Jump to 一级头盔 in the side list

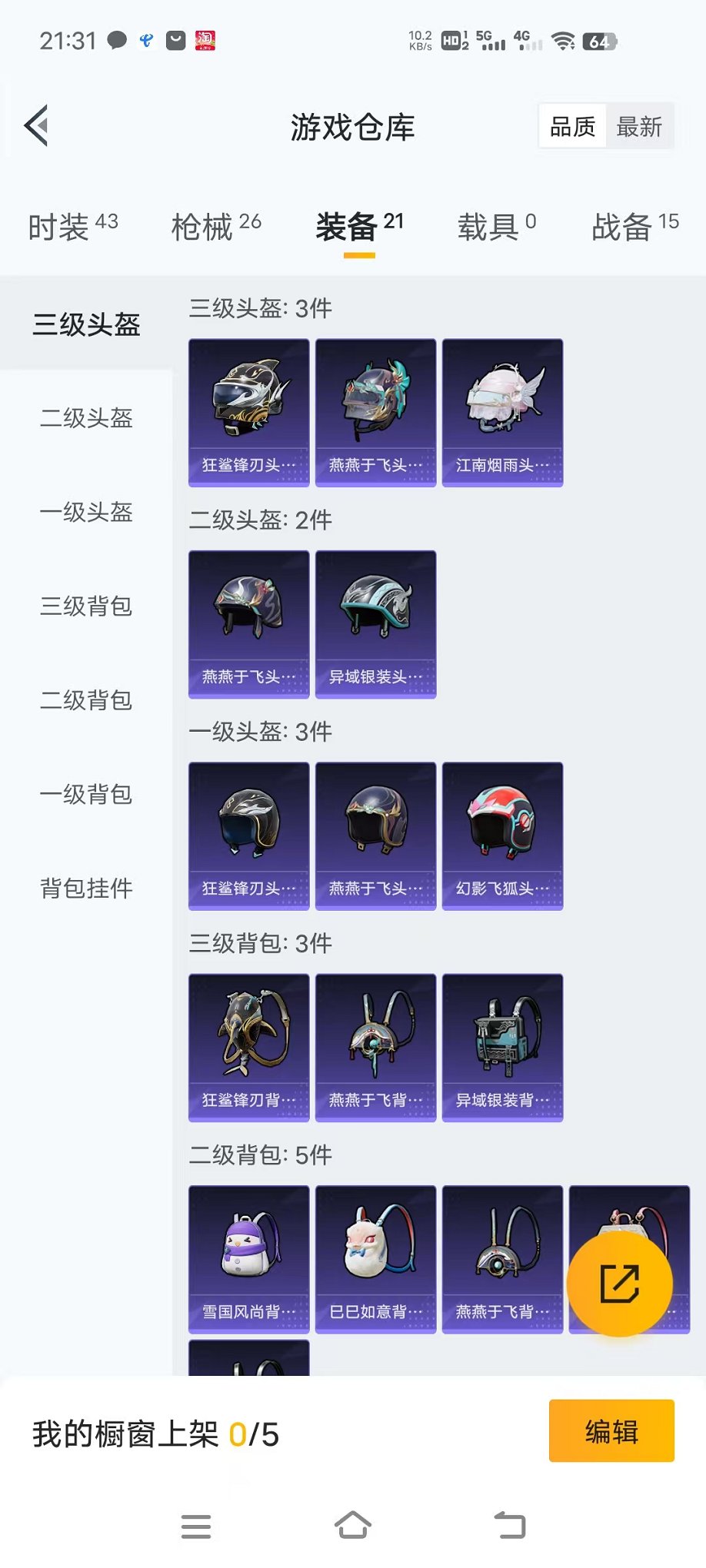pos(86,512)
